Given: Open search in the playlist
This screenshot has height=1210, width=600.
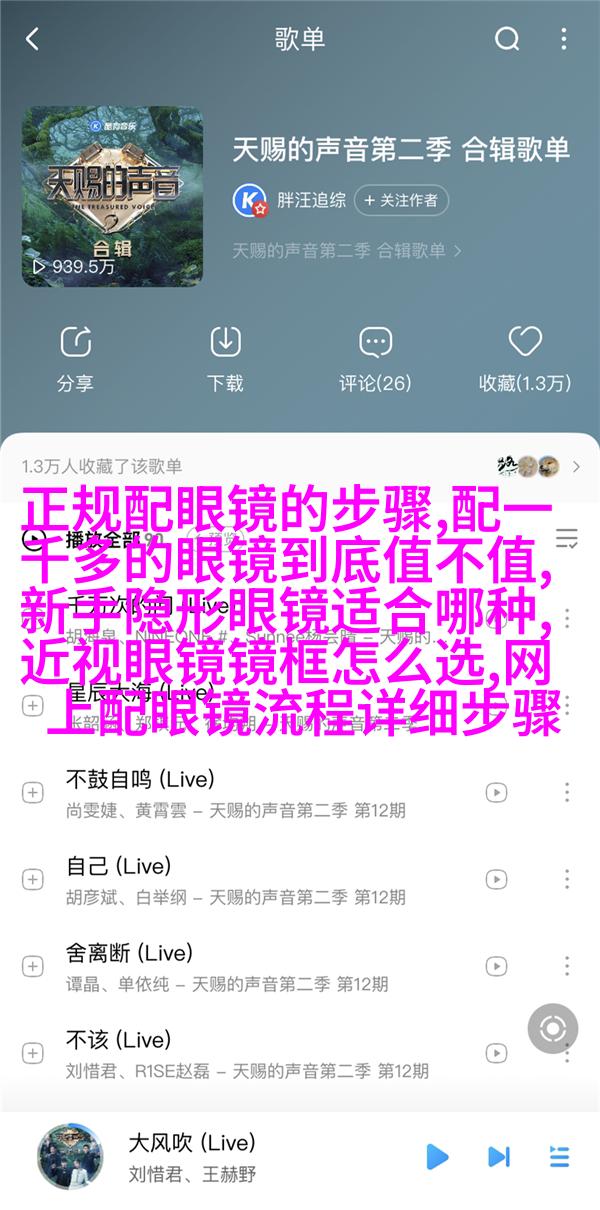Looking at the screenshot, I should (x=507, y=39).
